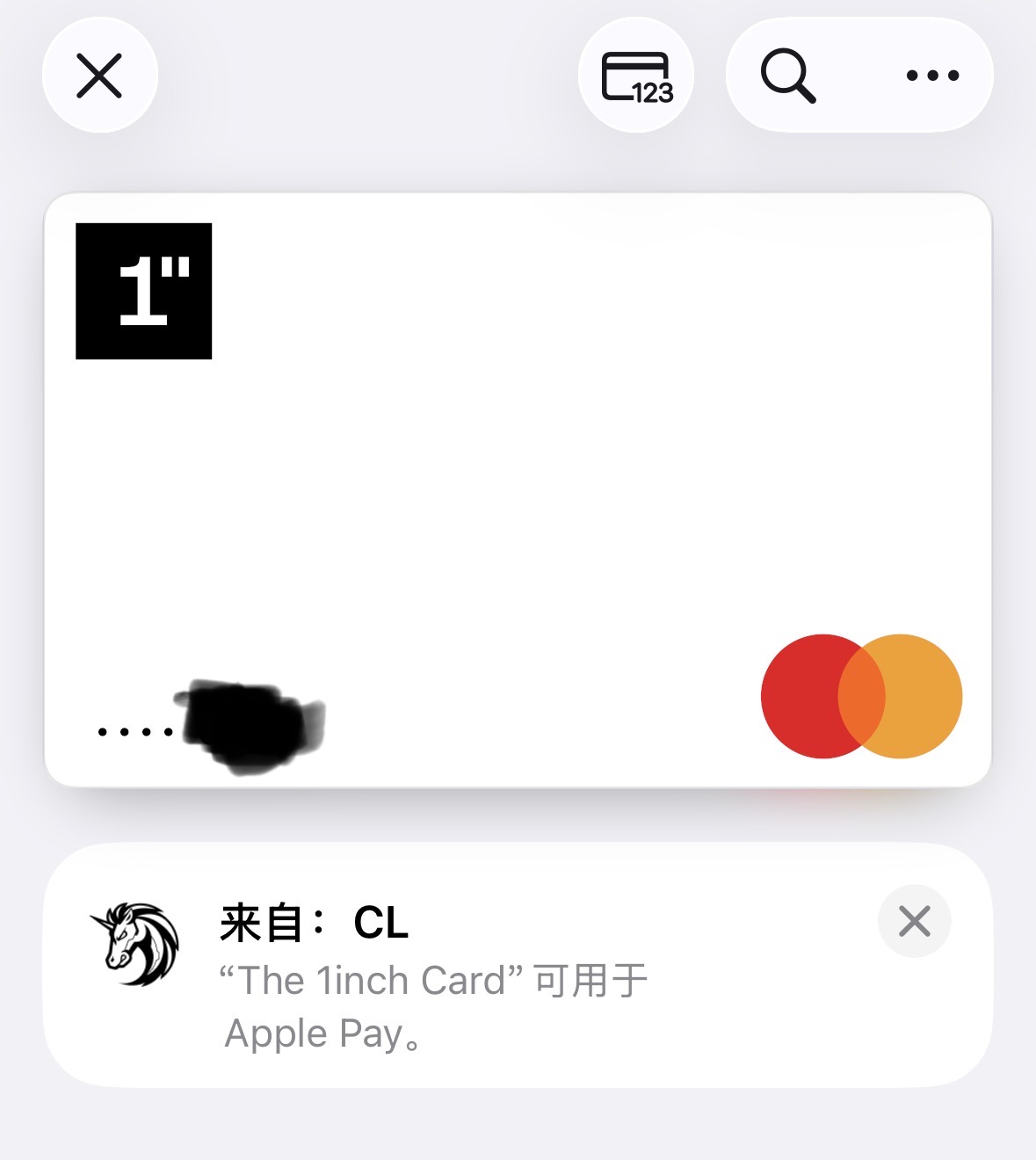Dismiss the 1inch Card Apple Pay notice
The width and height of the screenshot is (1036, 1160).
click(x=914, y=921)
